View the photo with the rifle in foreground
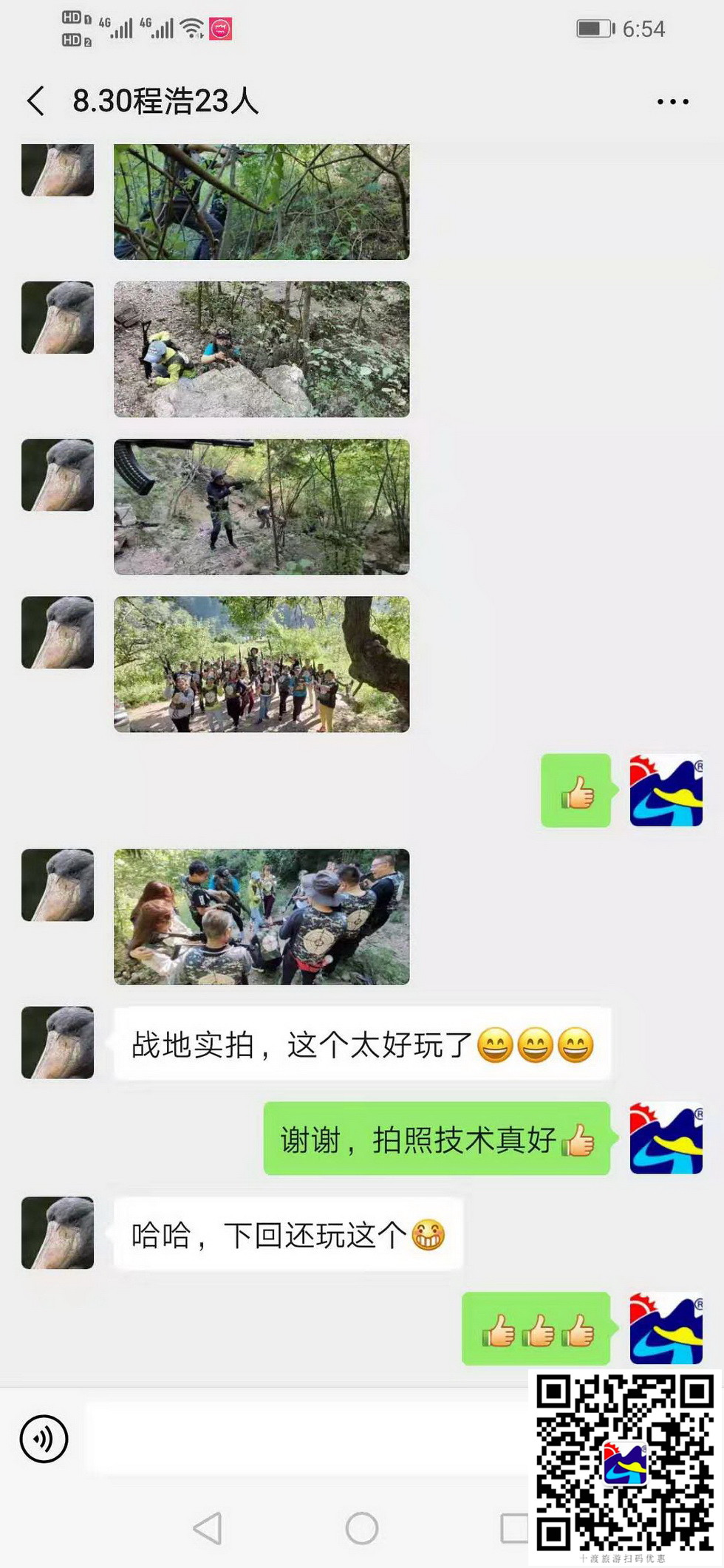The height and width of the screenshot is (1568, 724). pos(262,507)
